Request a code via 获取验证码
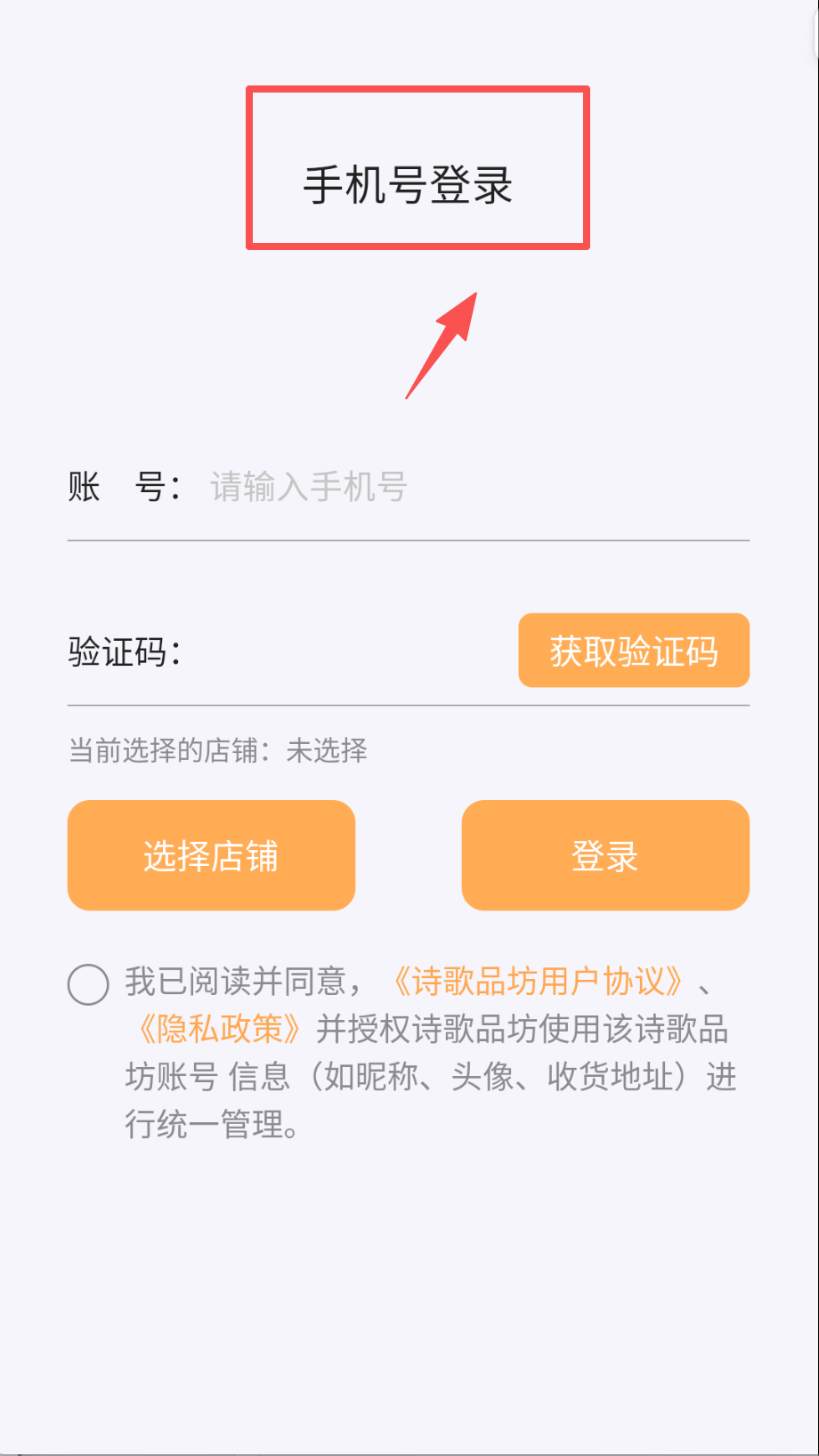Screen dimensions: 819x1456 tap(634, 651)
